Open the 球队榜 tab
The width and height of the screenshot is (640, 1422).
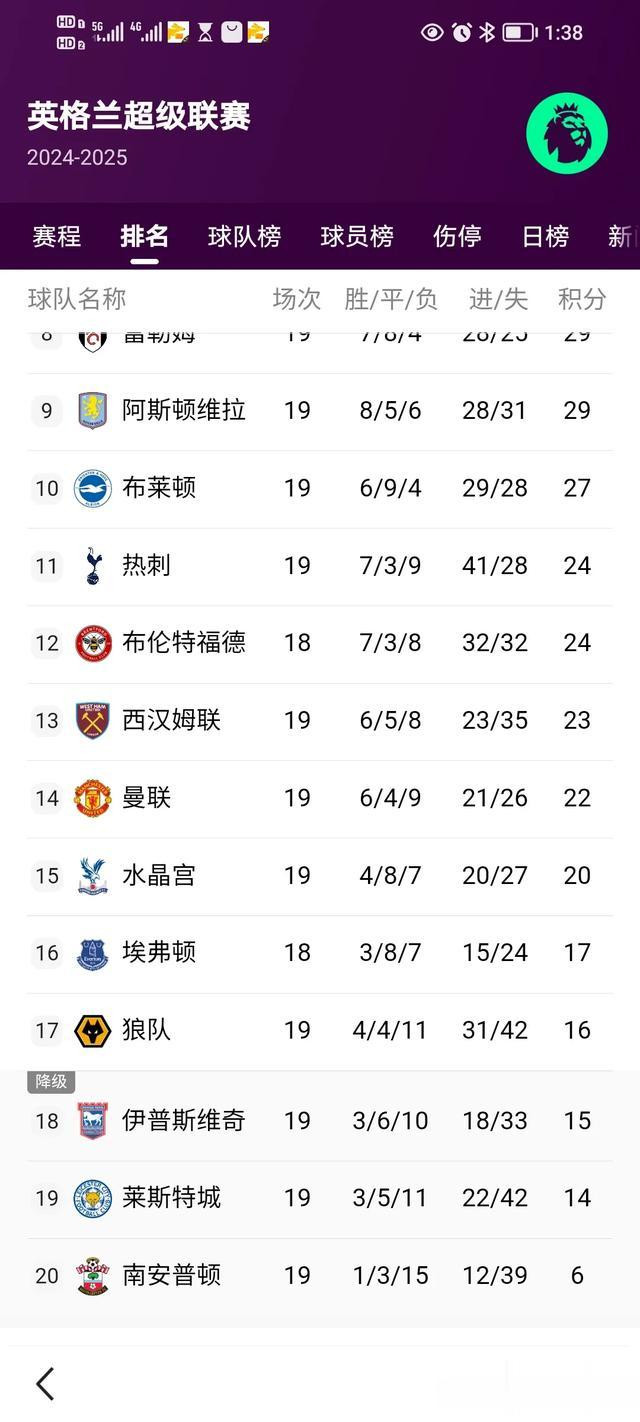pos(244,237)
